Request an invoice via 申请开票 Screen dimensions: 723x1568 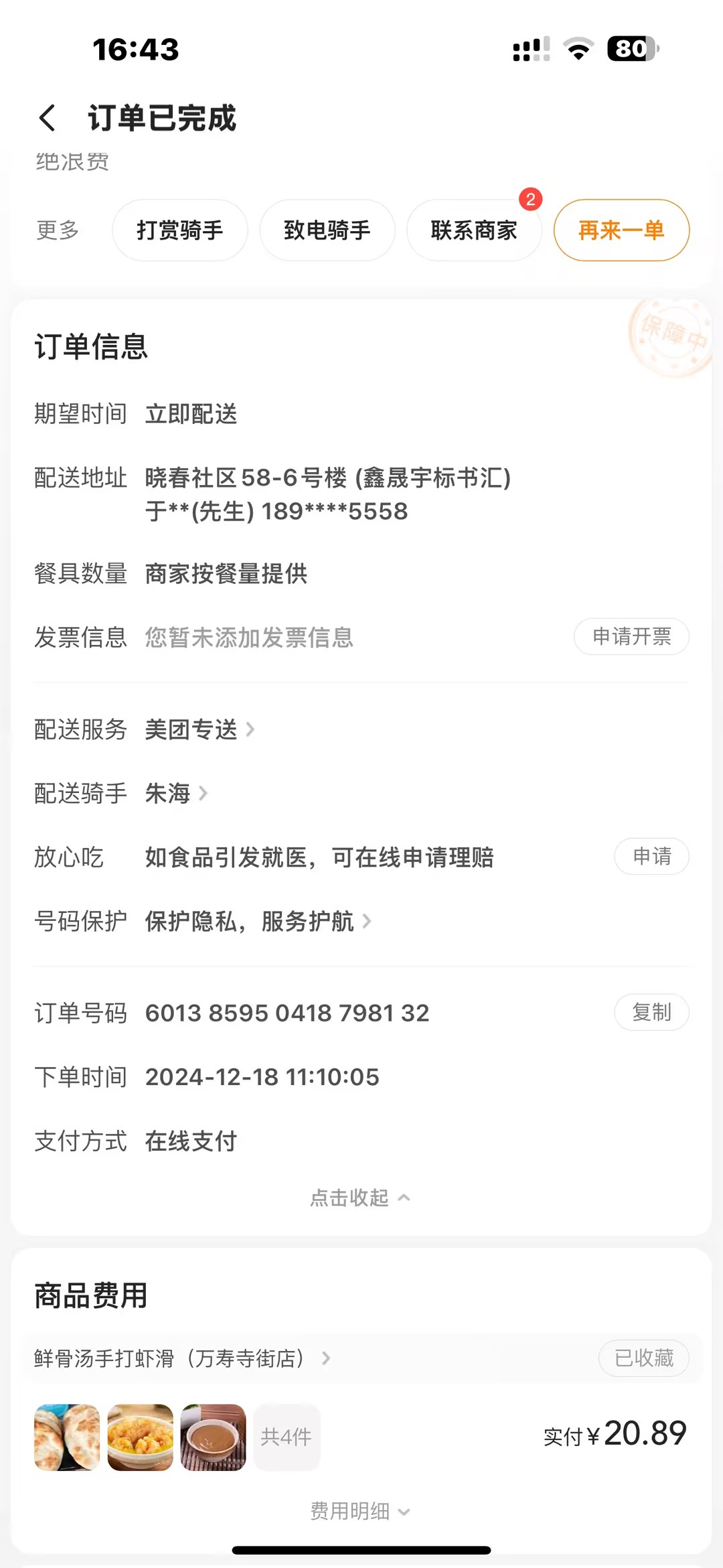click(x=631, y=636)
